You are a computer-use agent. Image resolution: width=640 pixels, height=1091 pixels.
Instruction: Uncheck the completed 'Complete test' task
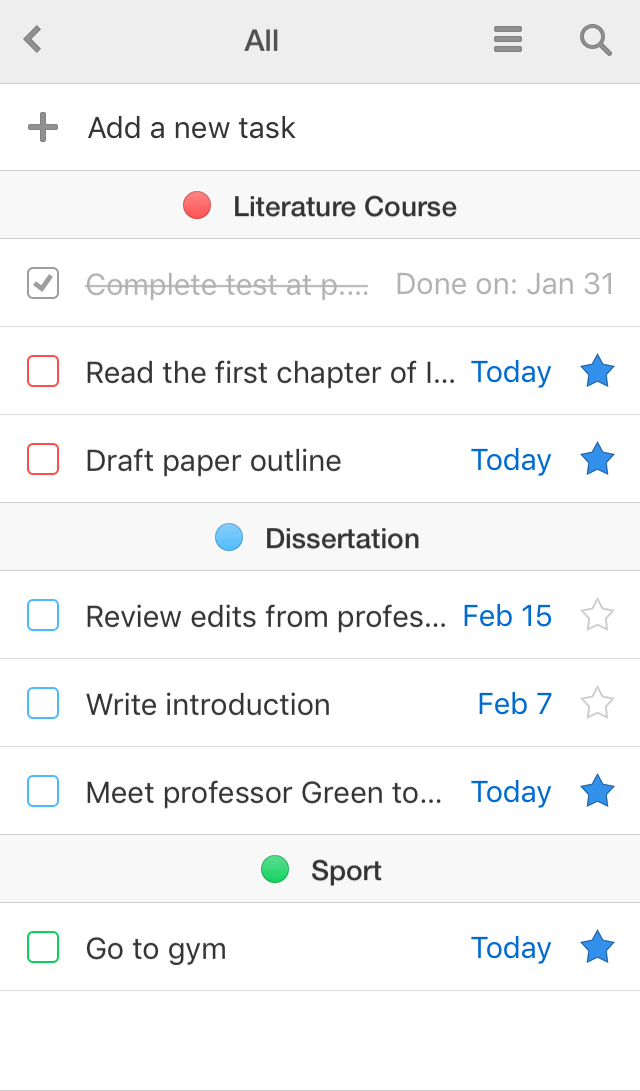43,284
